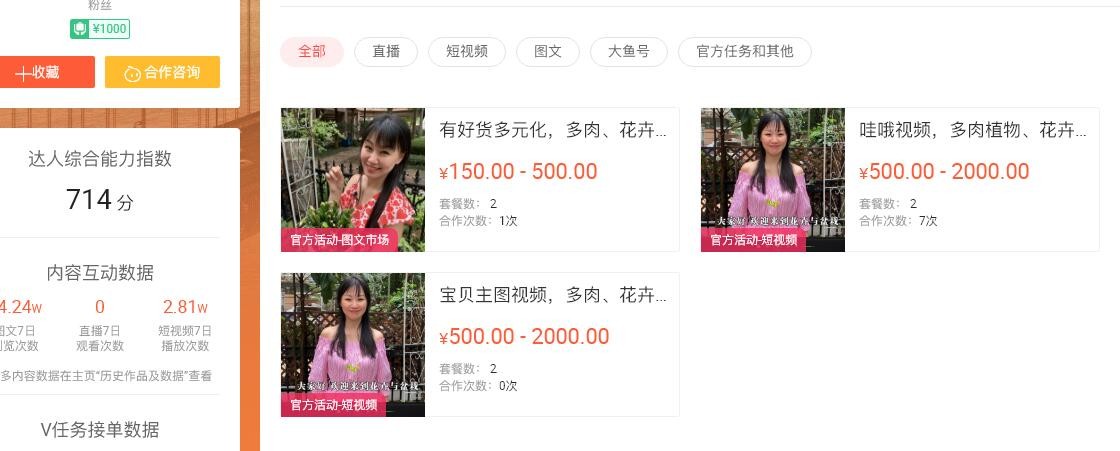Open the 宝贝主图视频 service card
The image size is (1120, 451).
[480, 344]
